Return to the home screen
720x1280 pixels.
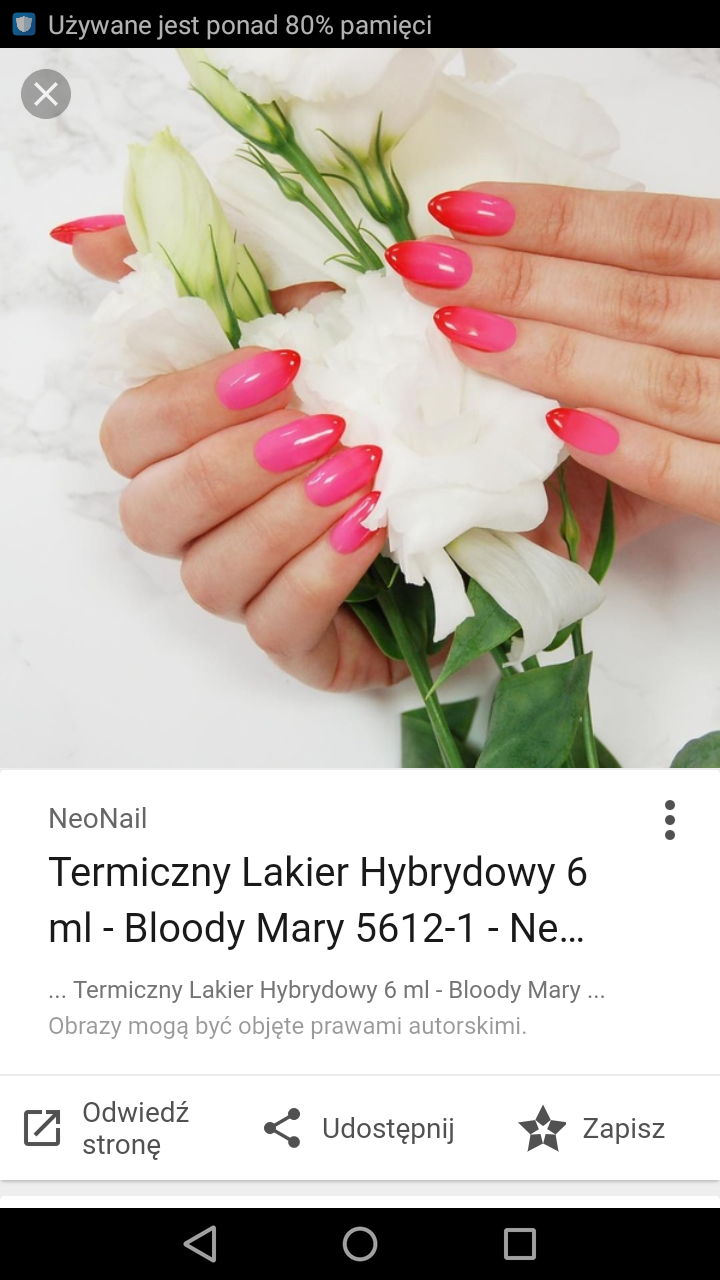click(x=360, y=1244)
